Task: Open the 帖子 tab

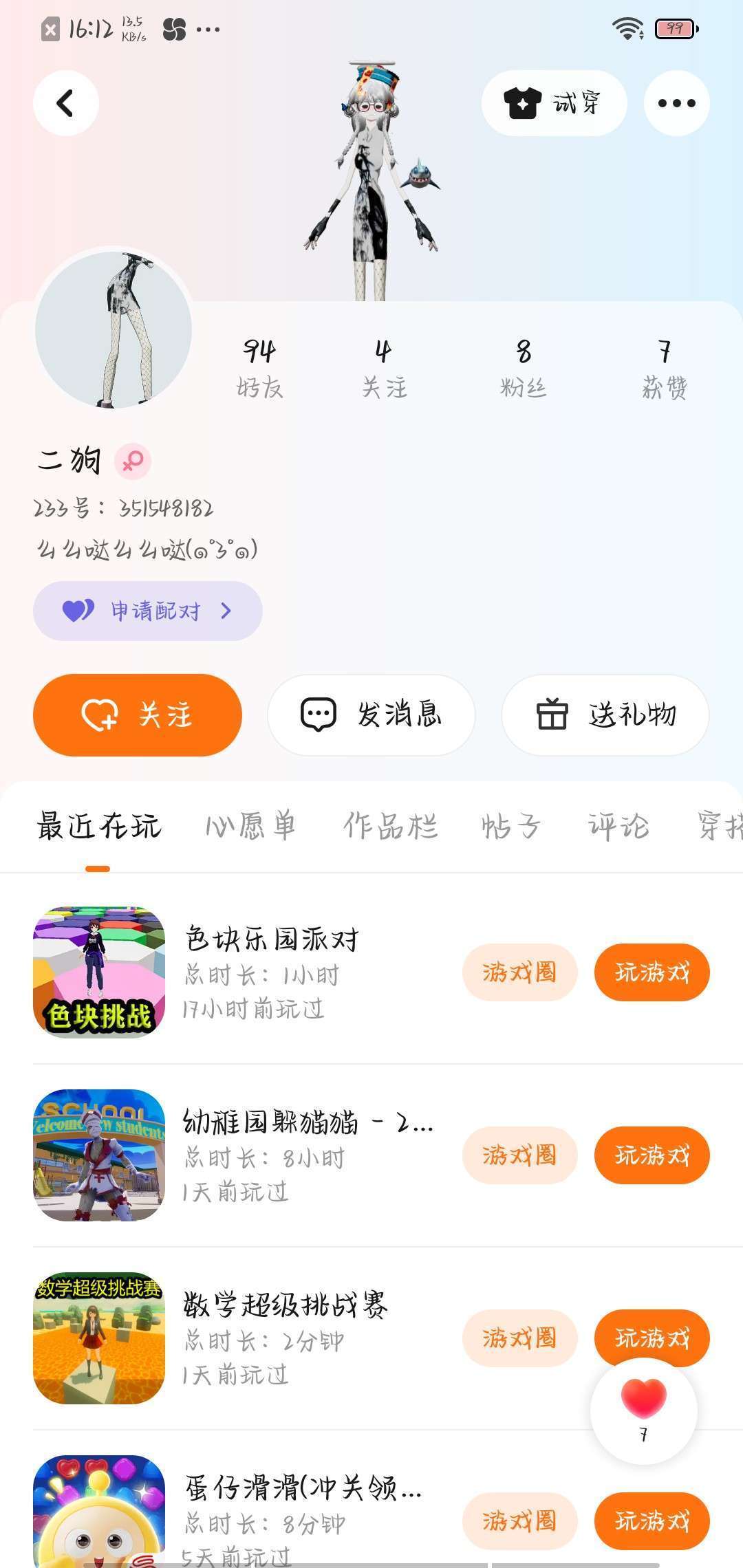Action: pos(510,826)
